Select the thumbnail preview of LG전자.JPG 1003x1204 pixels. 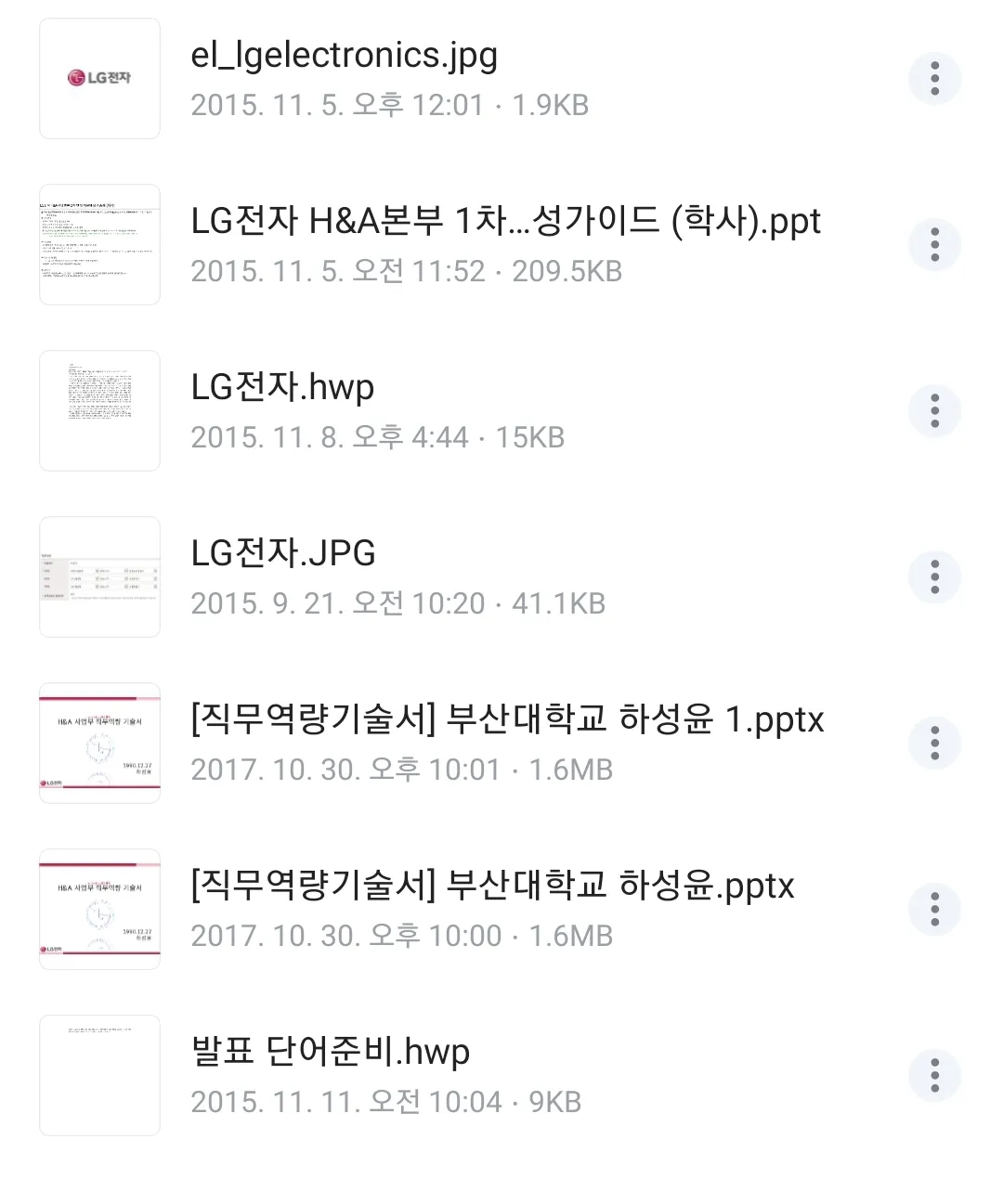(x=99, y=576)
